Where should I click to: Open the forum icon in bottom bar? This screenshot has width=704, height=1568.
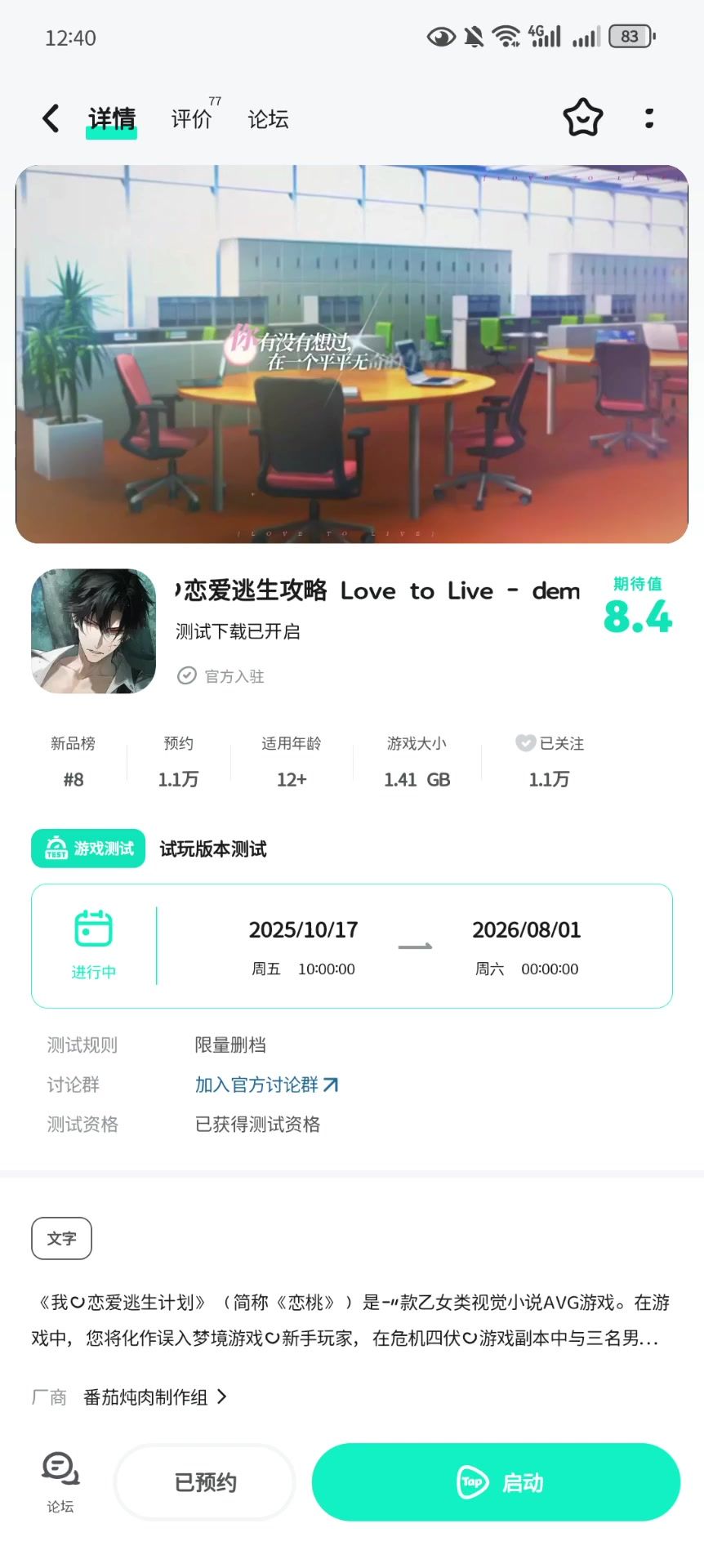(x=60, y=1481)
